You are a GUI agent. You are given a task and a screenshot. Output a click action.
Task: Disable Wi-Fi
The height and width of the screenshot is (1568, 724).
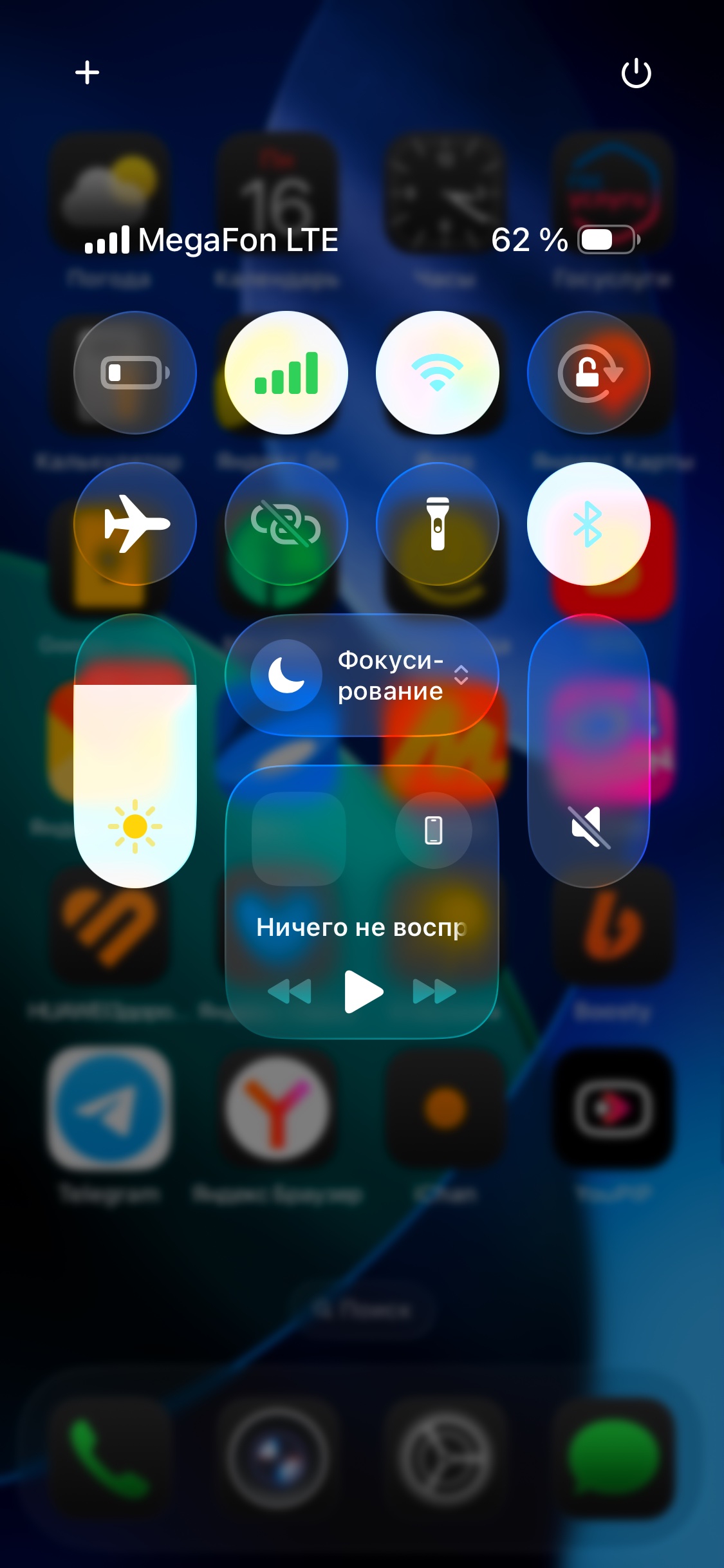click(x=438, y=373)
